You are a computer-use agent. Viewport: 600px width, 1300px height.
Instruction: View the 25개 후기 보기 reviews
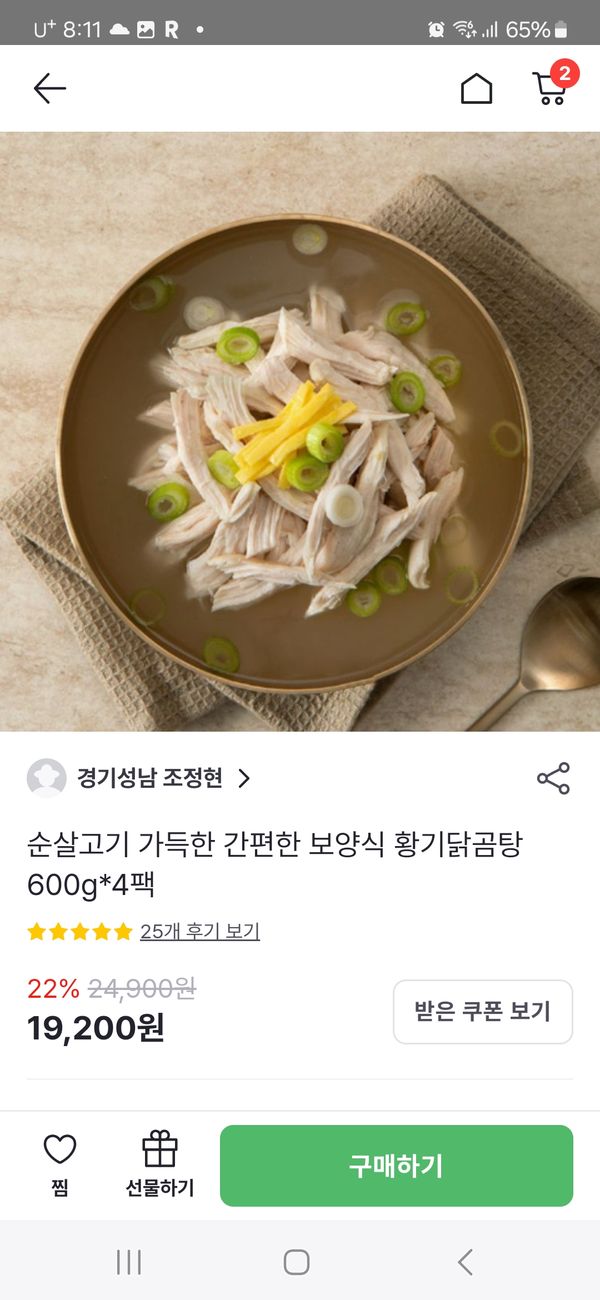click(x=199, y=931)
